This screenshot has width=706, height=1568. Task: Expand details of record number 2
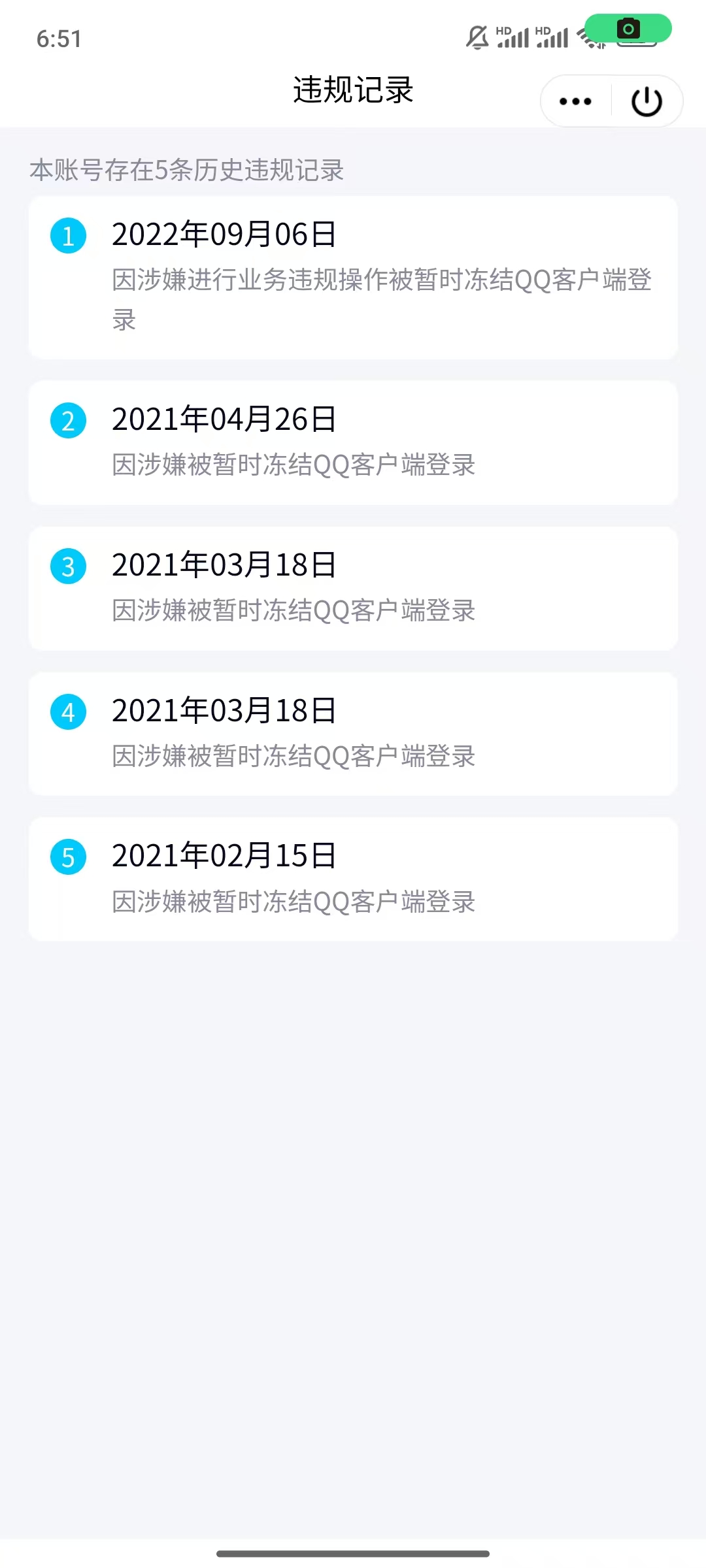point(353,442)
